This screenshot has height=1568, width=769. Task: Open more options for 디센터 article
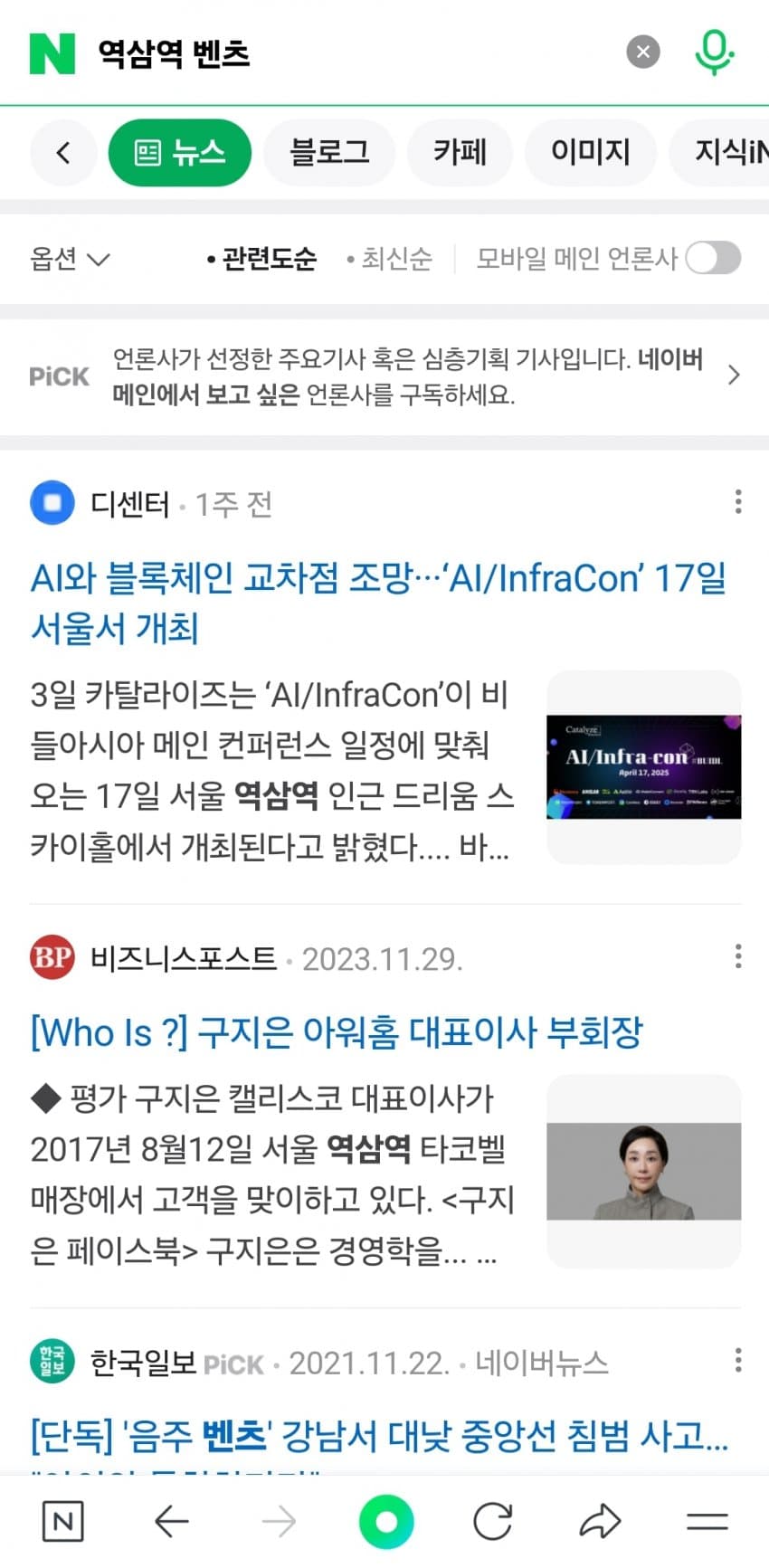[738, 501]
